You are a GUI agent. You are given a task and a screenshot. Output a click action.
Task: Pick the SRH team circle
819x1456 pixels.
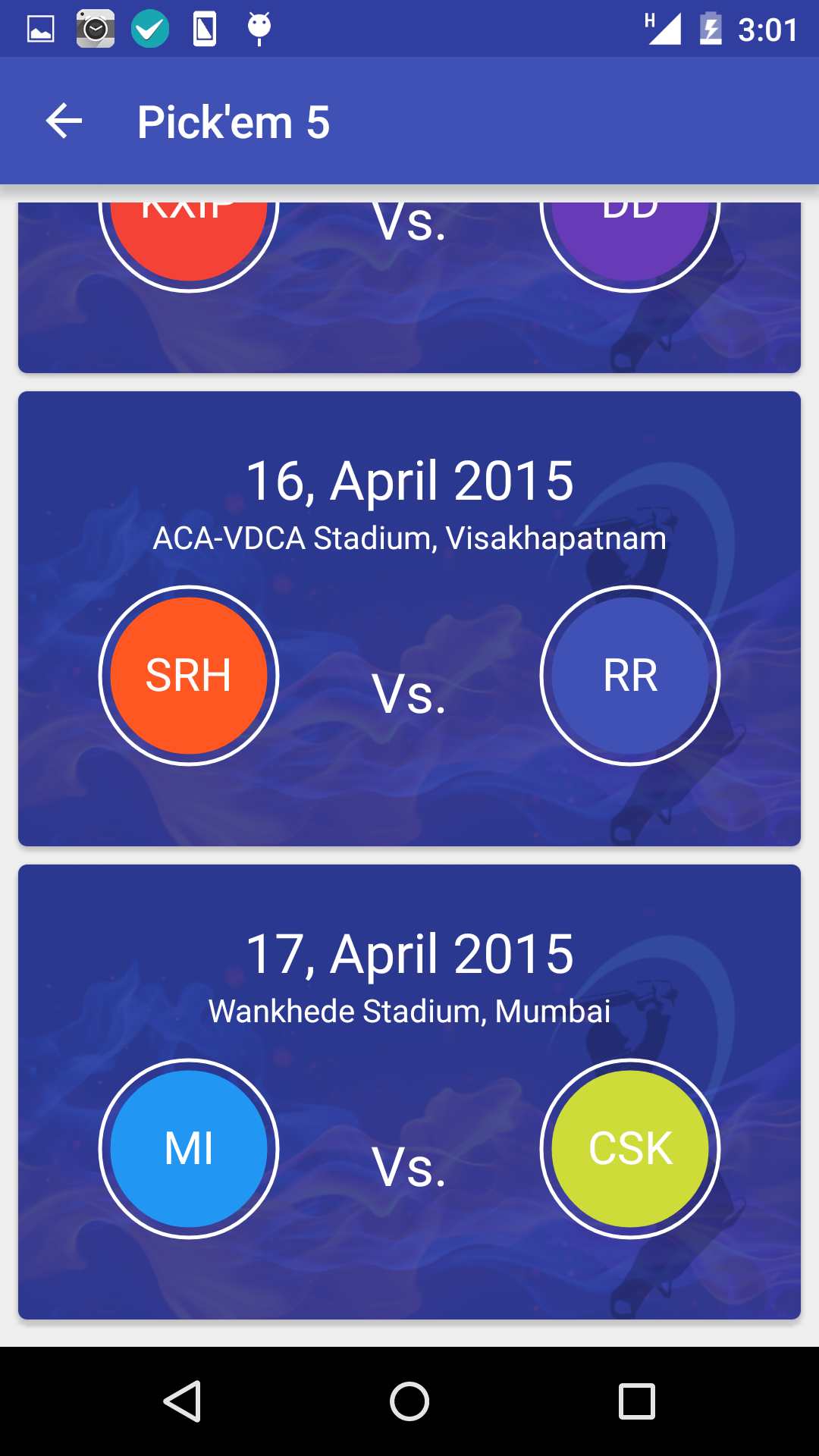click(x=189, y=676)
